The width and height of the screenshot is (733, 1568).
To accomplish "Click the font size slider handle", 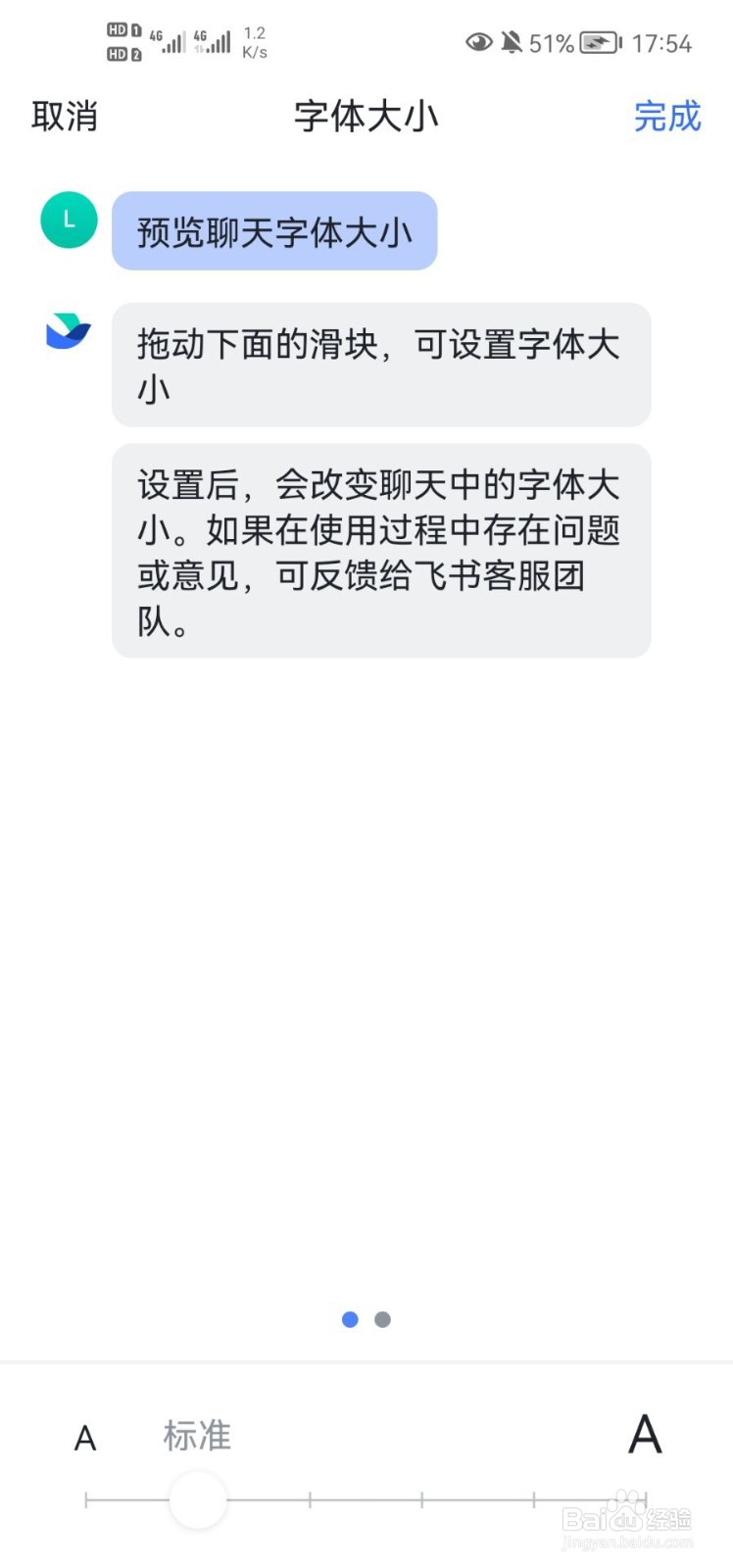I will pos(198,1498).
